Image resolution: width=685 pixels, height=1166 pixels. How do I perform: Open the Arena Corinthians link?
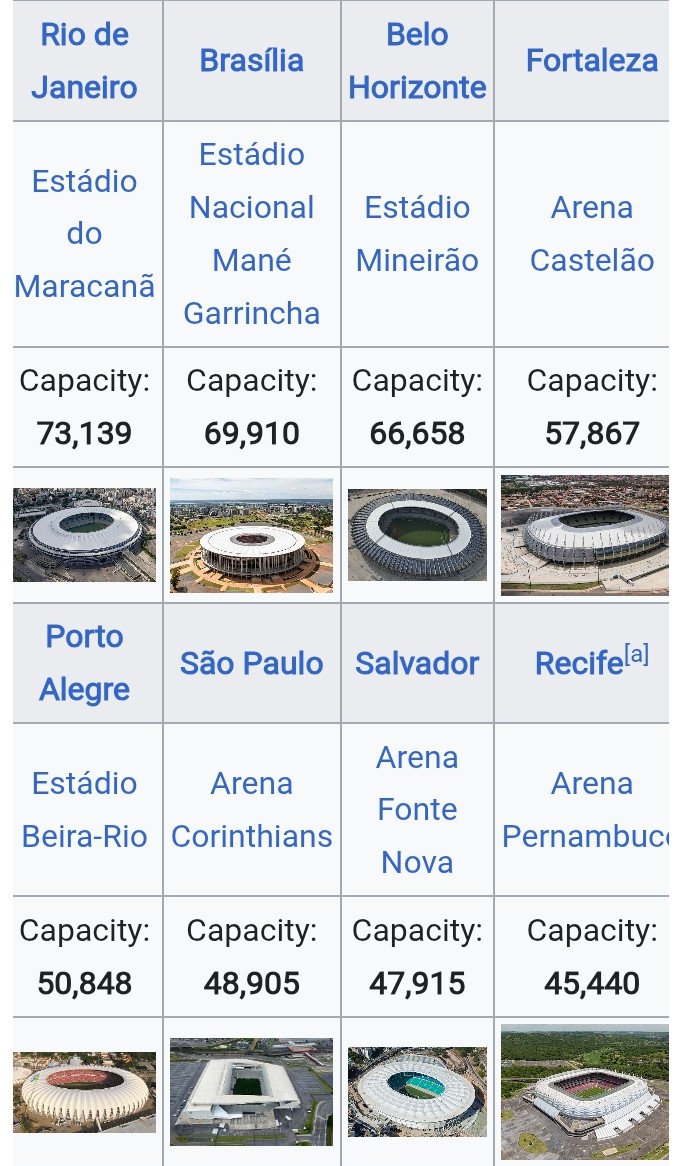coord(251,809)
